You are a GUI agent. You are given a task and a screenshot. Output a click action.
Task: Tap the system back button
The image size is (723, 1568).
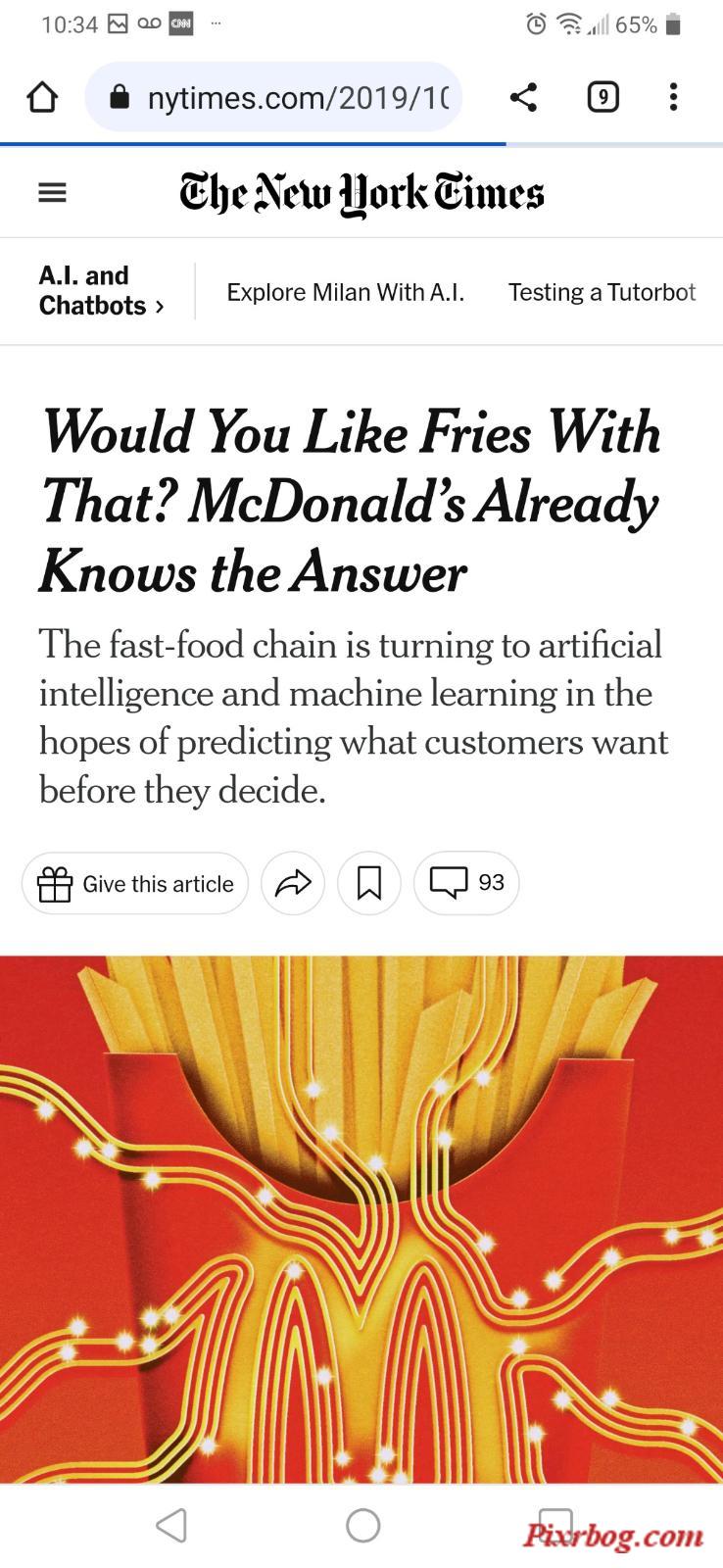point(171,1525)
